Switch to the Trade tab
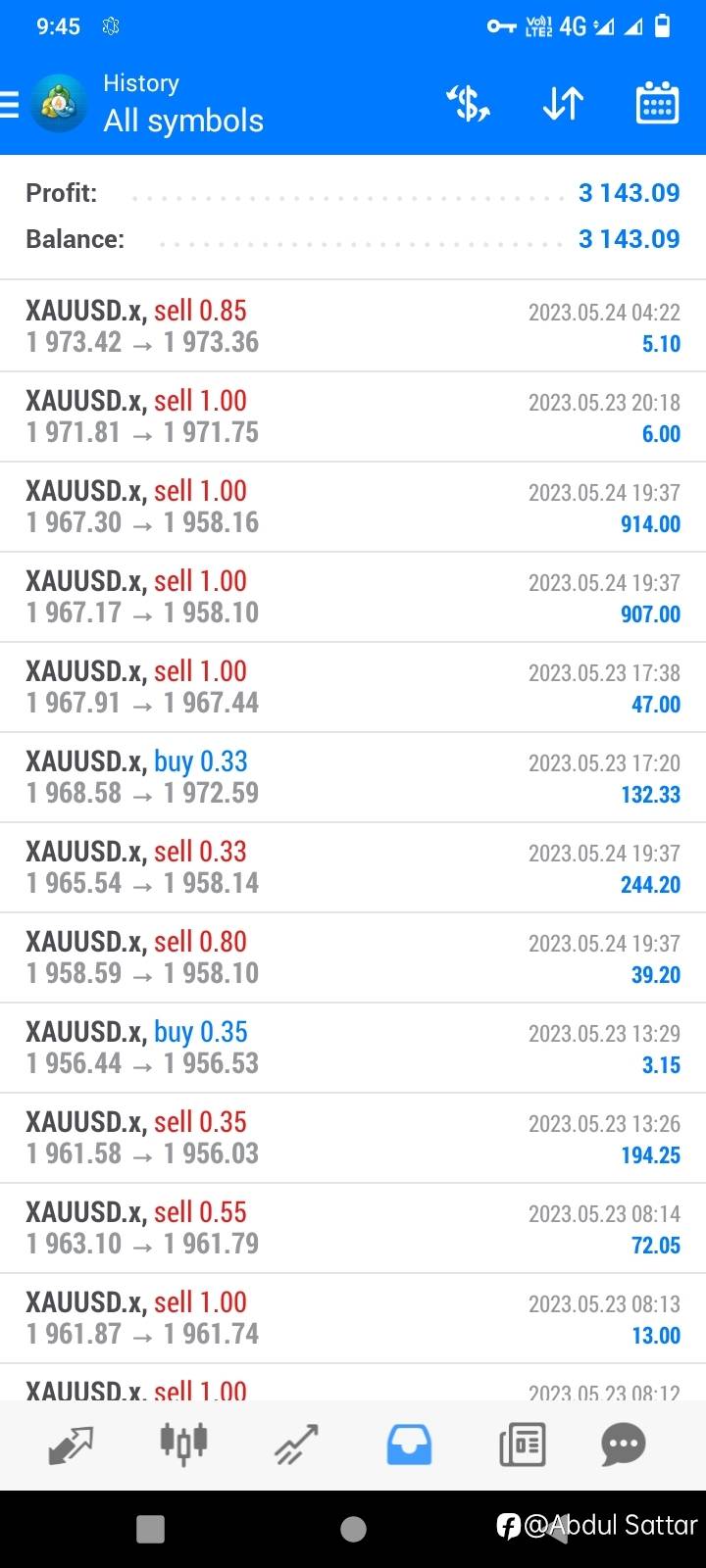Viewport: 706px width, 1568px height. coord(296,1445)
